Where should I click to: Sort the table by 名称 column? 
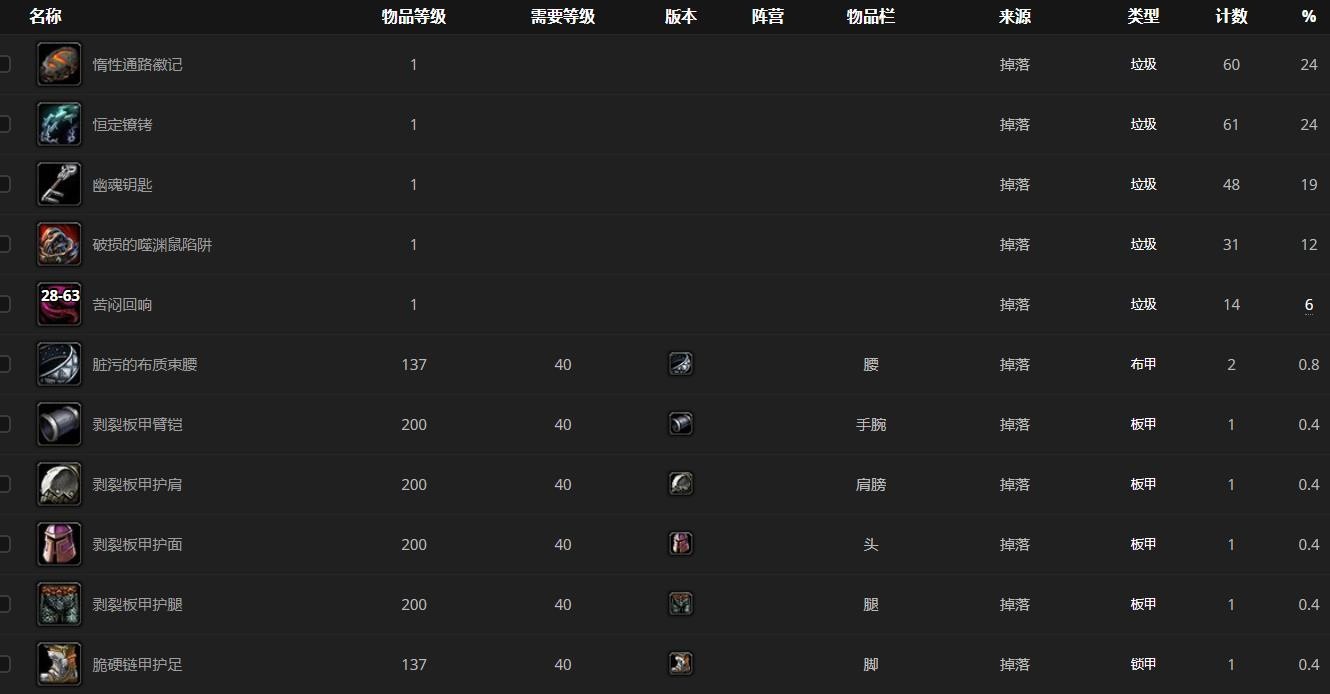(x=45, y=16)
